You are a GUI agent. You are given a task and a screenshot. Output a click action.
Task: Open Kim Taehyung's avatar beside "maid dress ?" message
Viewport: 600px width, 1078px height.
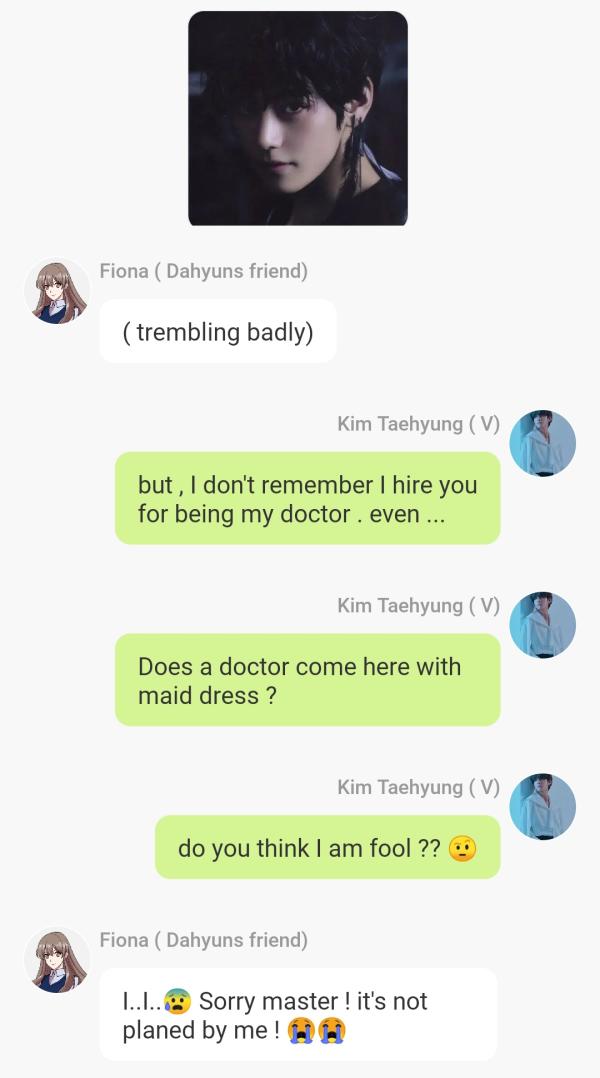pos(543,625)
